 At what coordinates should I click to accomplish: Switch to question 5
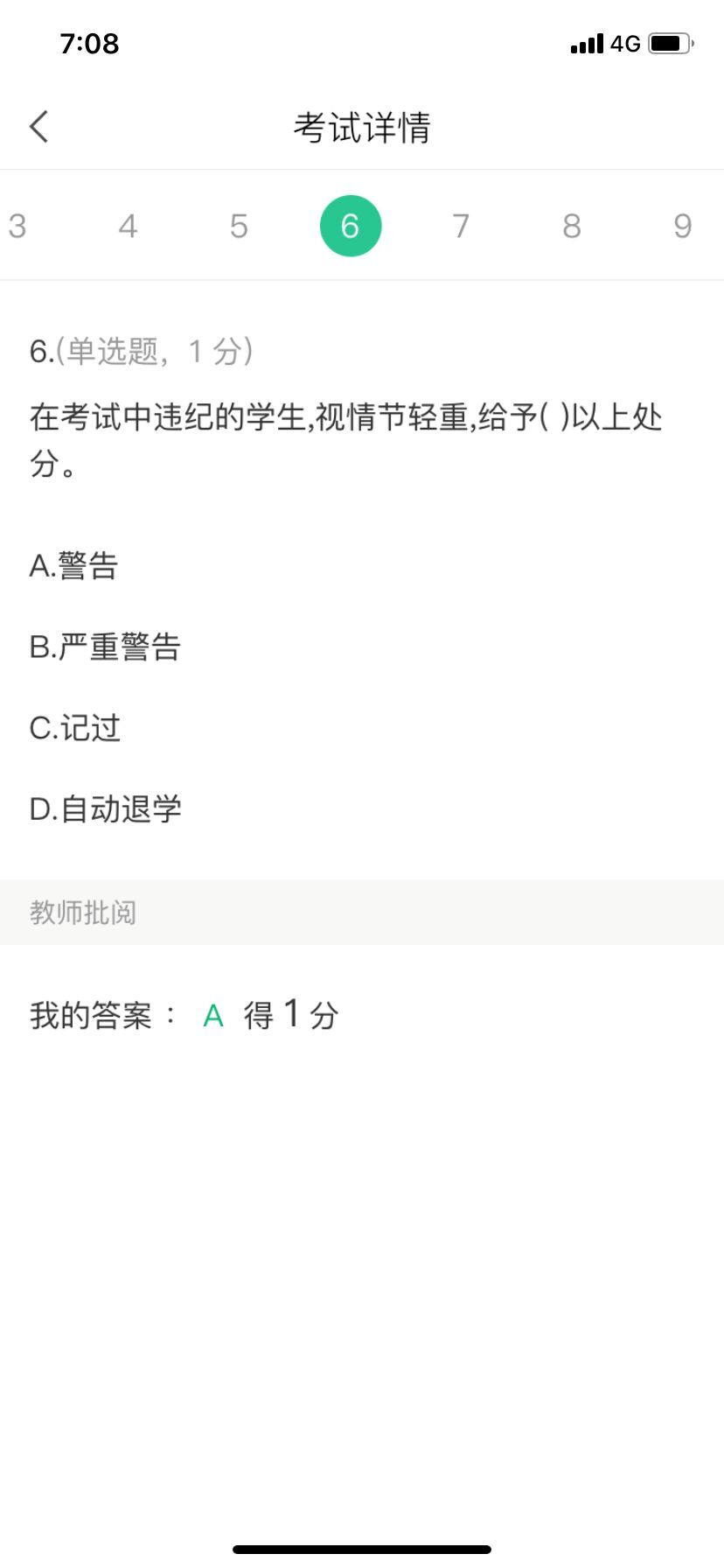[239, 227]
